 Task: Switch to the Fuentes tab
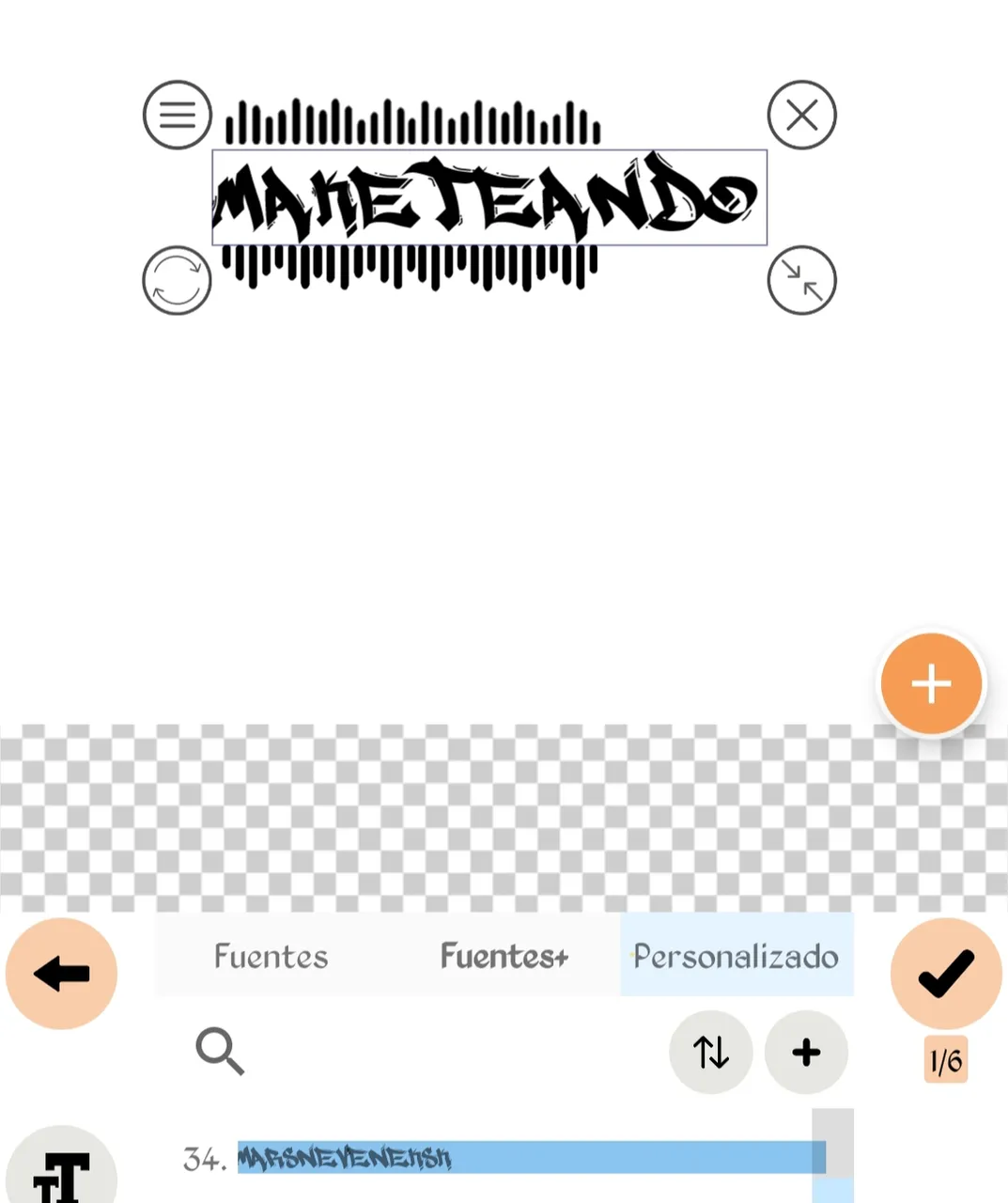(271, 957)
